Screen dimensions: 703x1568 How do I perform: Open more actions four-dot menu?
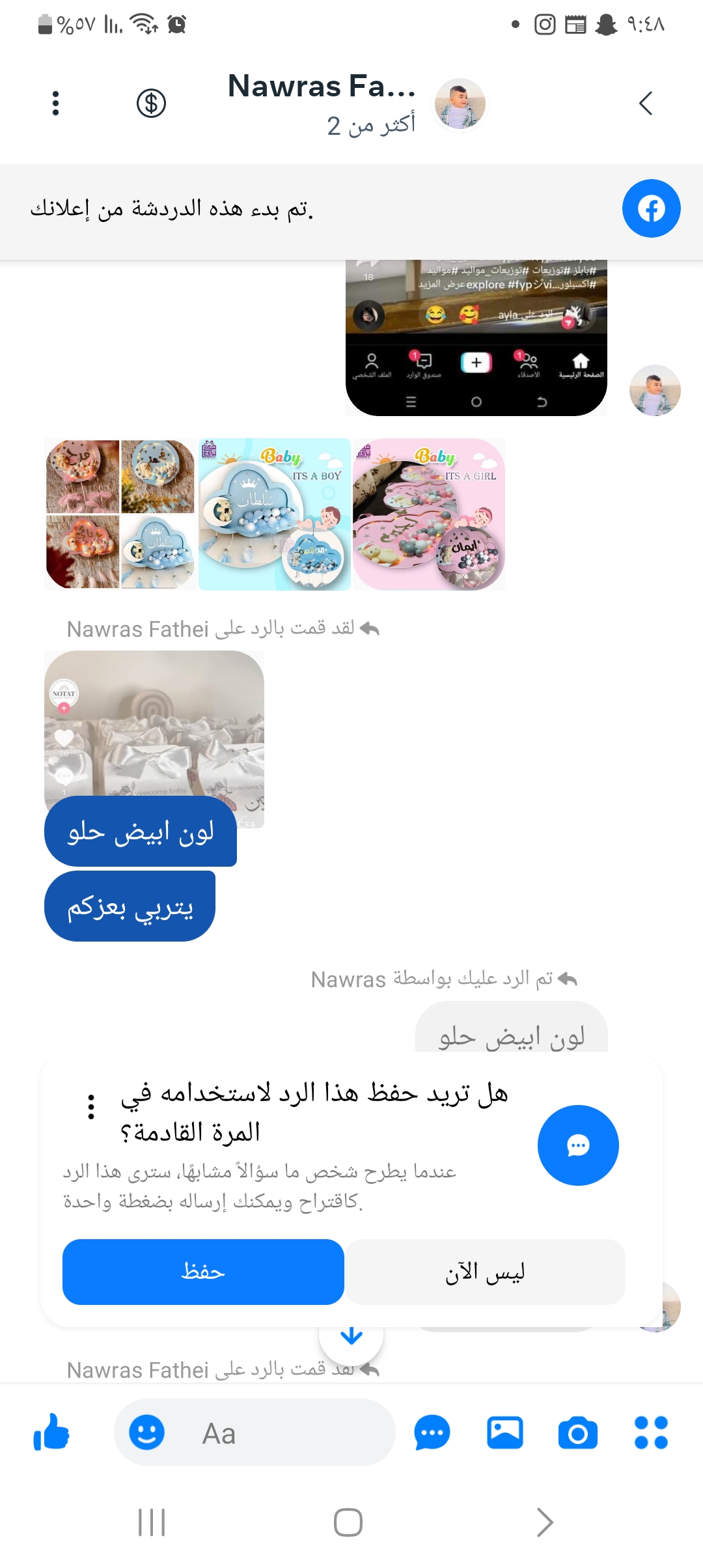[651, 1433]
